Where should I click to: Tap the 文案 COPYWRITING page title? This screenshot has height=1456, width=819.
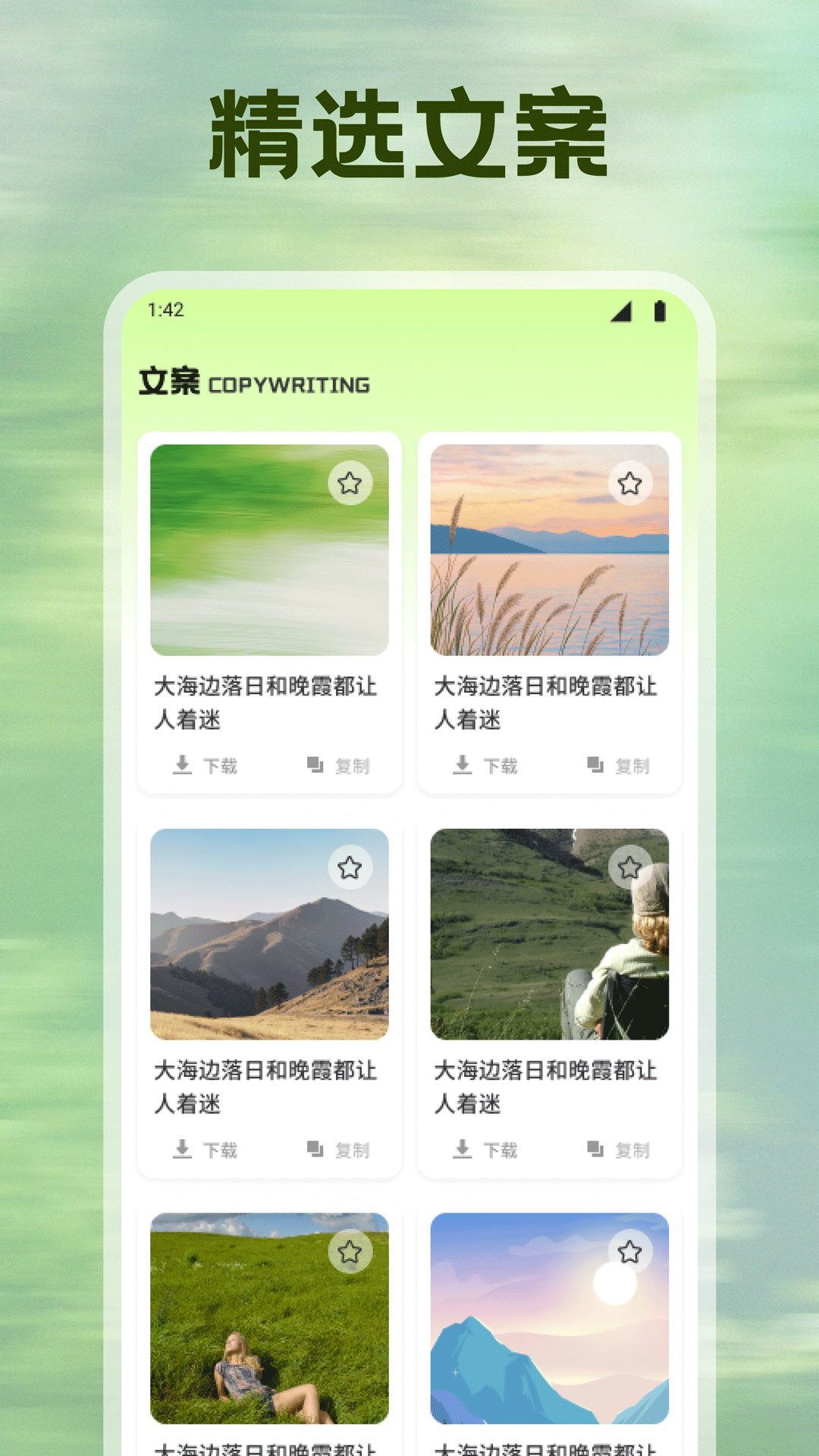point(253,384)
